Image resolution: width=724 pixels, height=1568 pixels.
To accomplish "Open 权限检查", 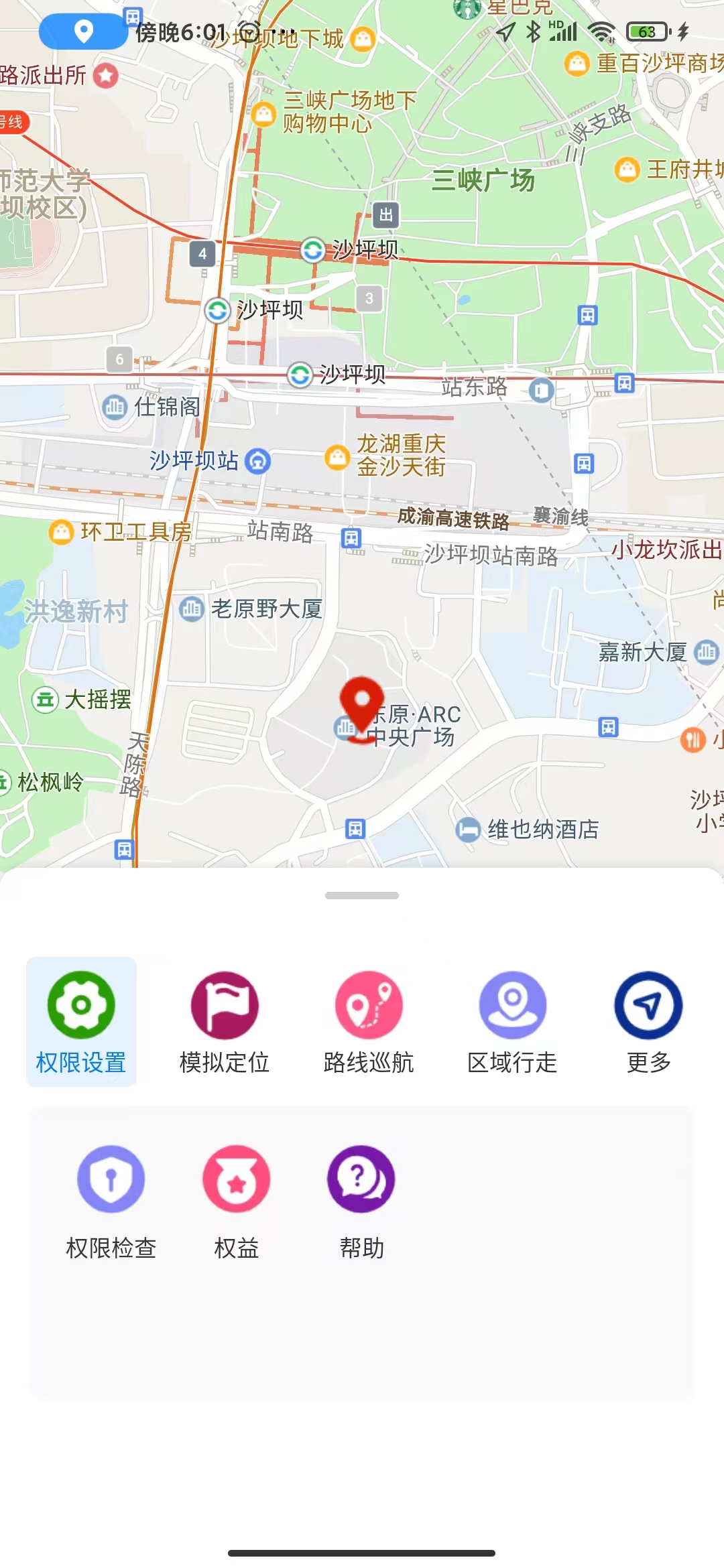I will 111,1200.
